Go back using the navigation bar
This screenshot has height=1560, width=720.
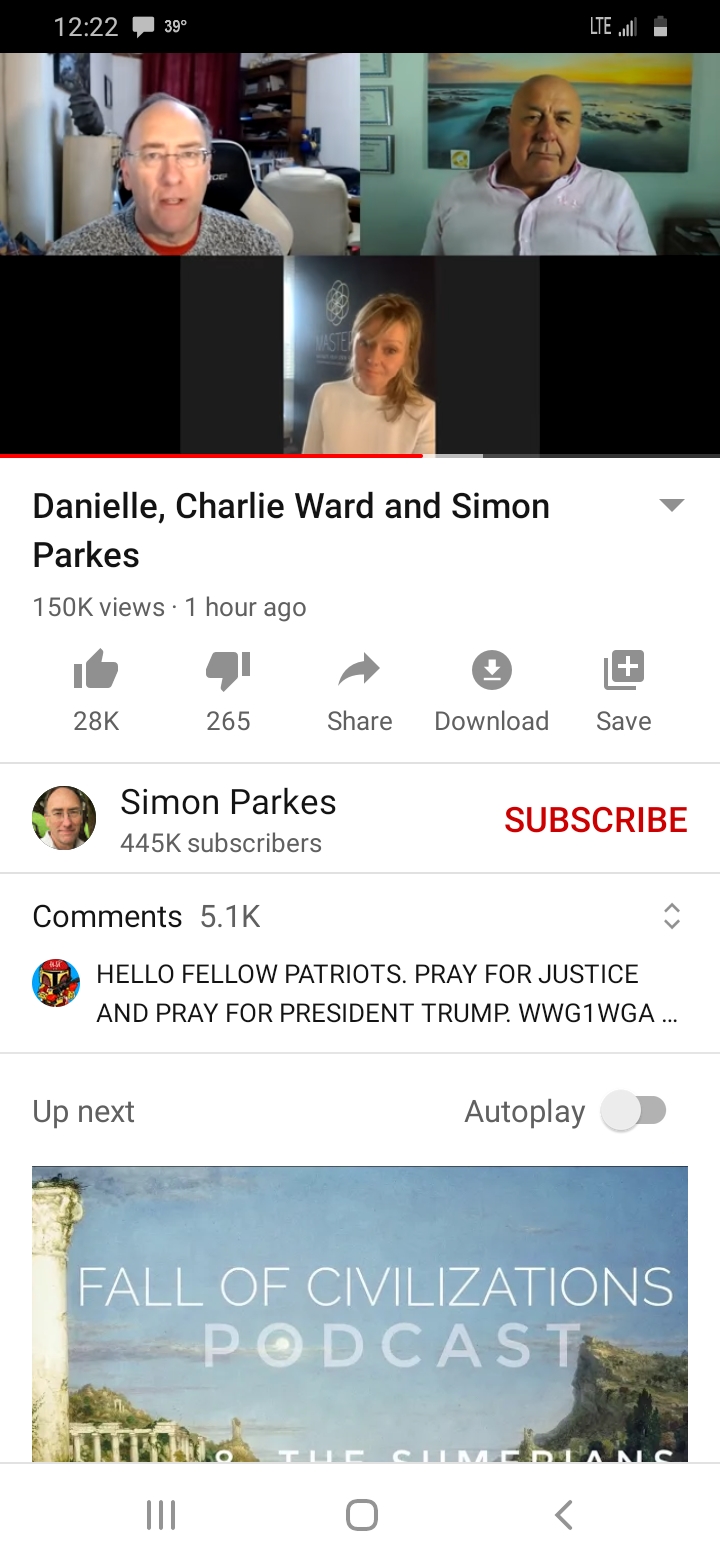563,1515
